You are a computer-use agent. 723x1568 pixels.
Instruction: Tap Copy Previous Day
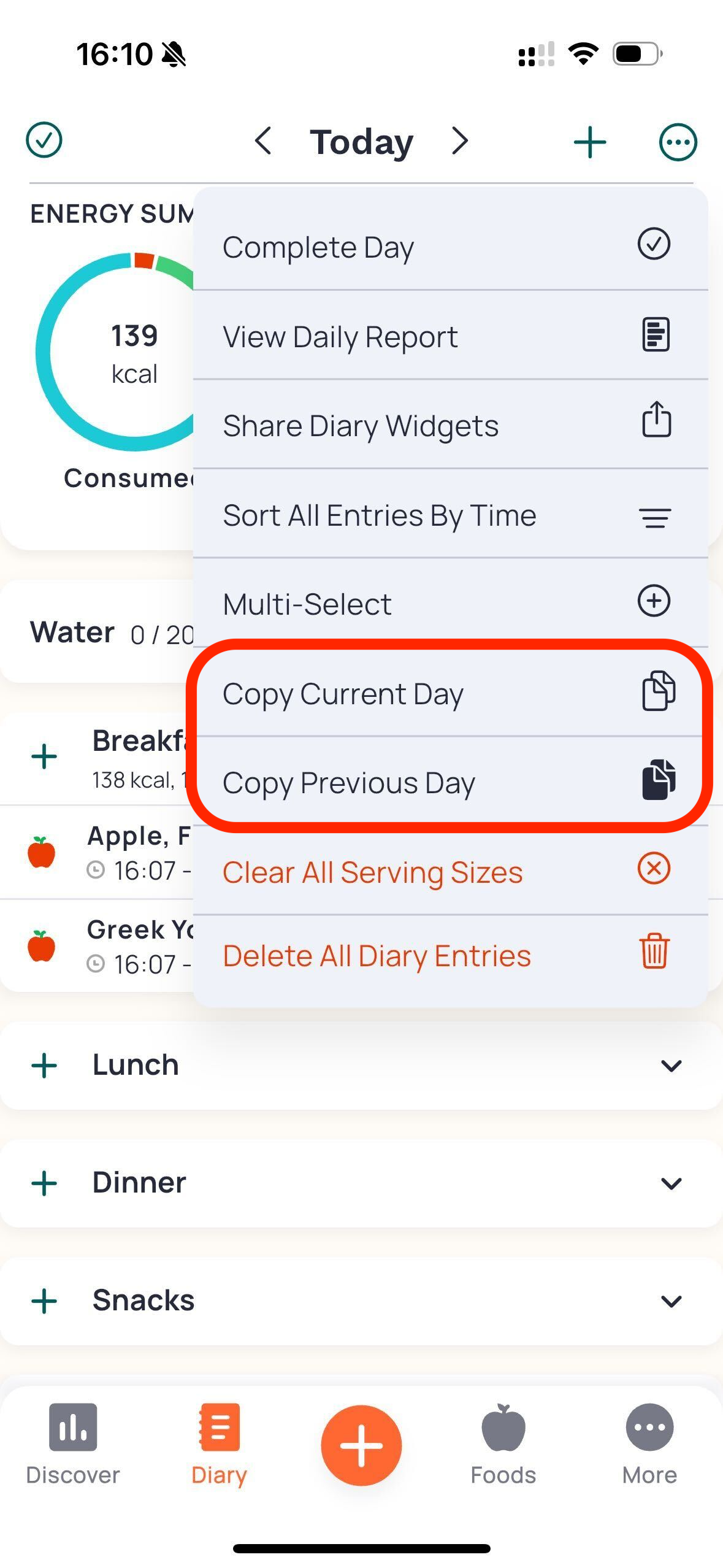tap(450, 782)
